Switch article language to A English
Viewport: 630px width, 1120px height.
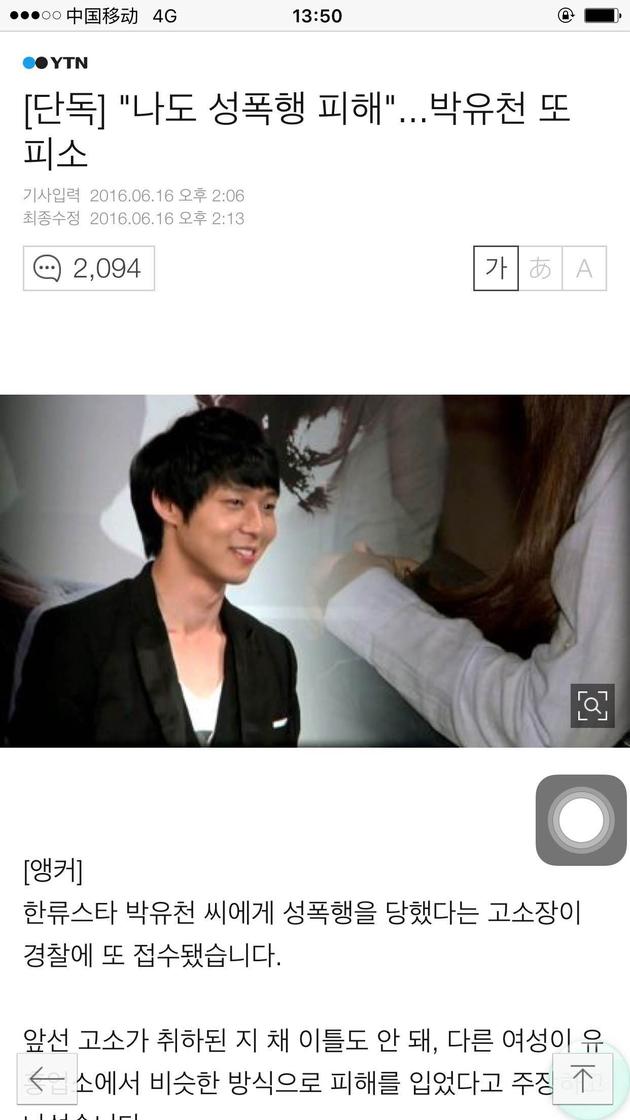tap(584, 268)
